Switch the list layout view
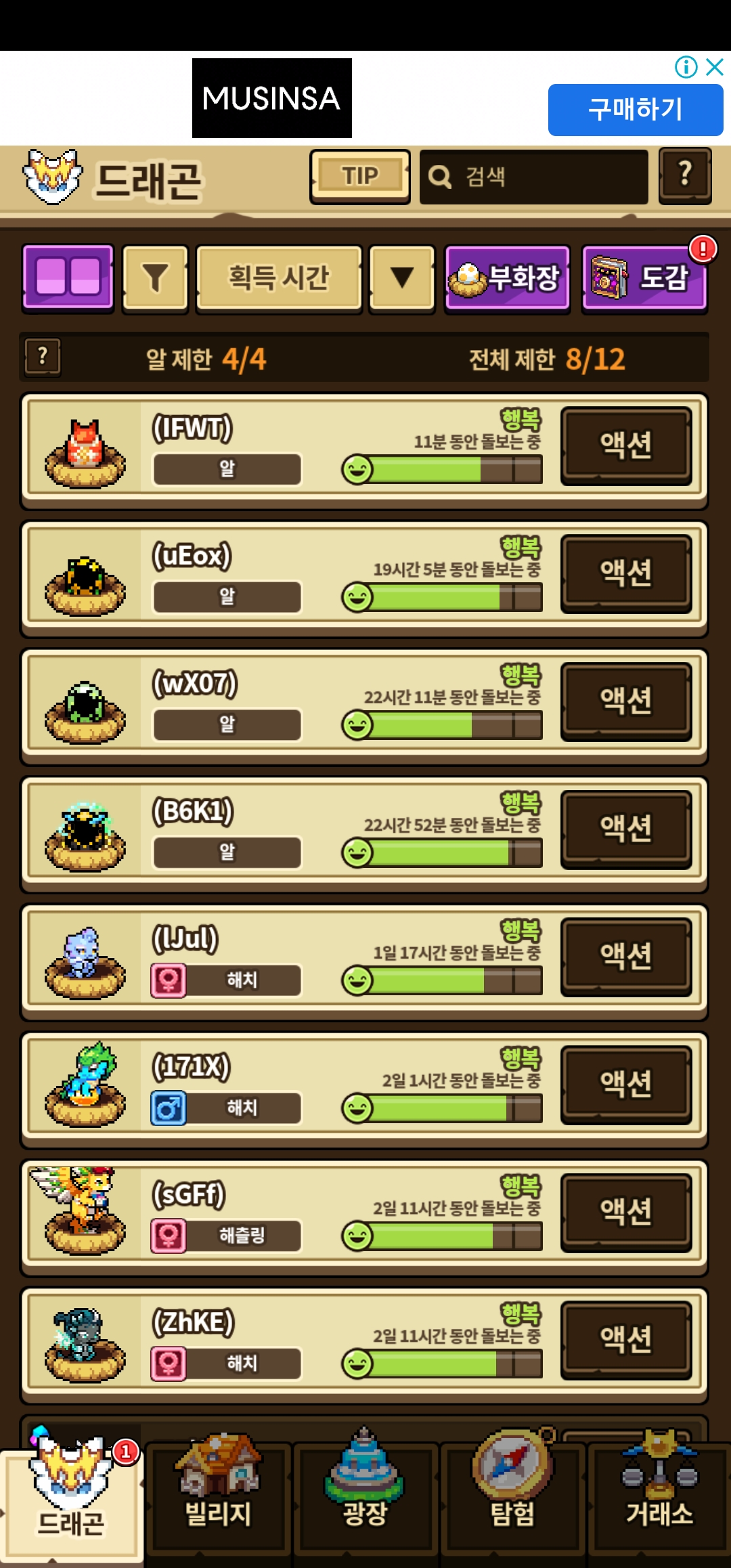The width and height of the screenshot is (731, 1568). [68, 278]
